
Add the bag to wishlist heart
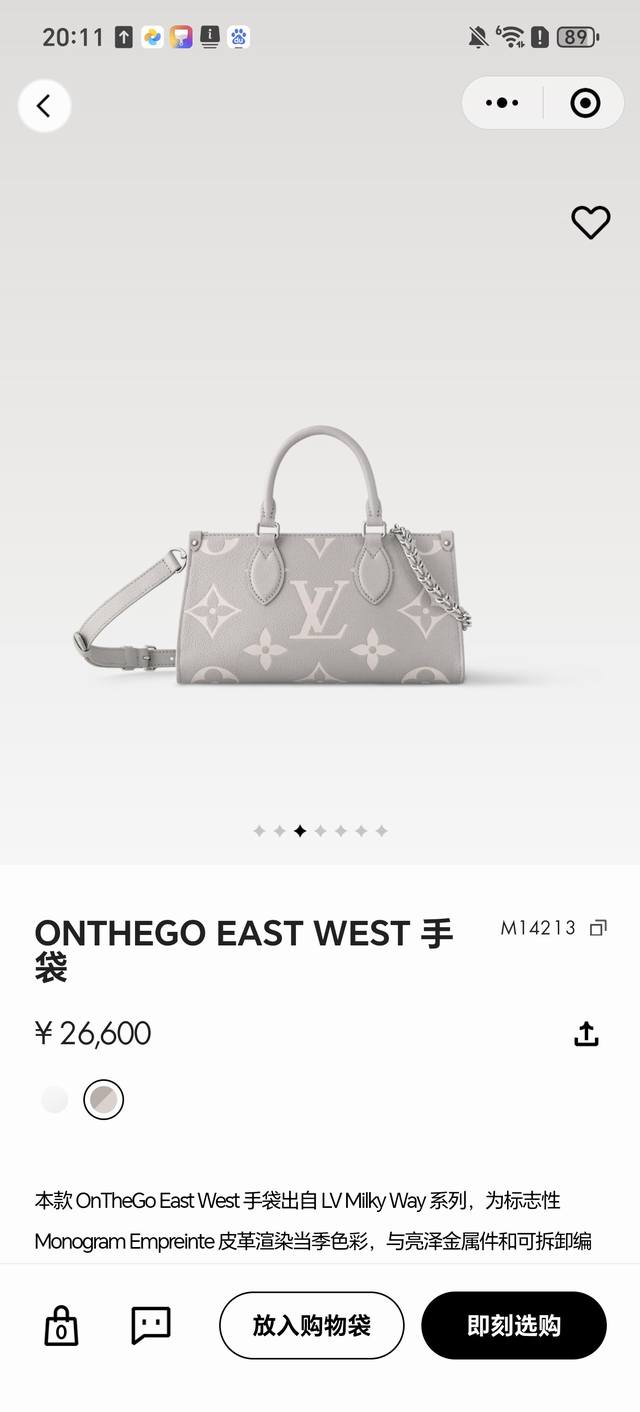(590, 222)
